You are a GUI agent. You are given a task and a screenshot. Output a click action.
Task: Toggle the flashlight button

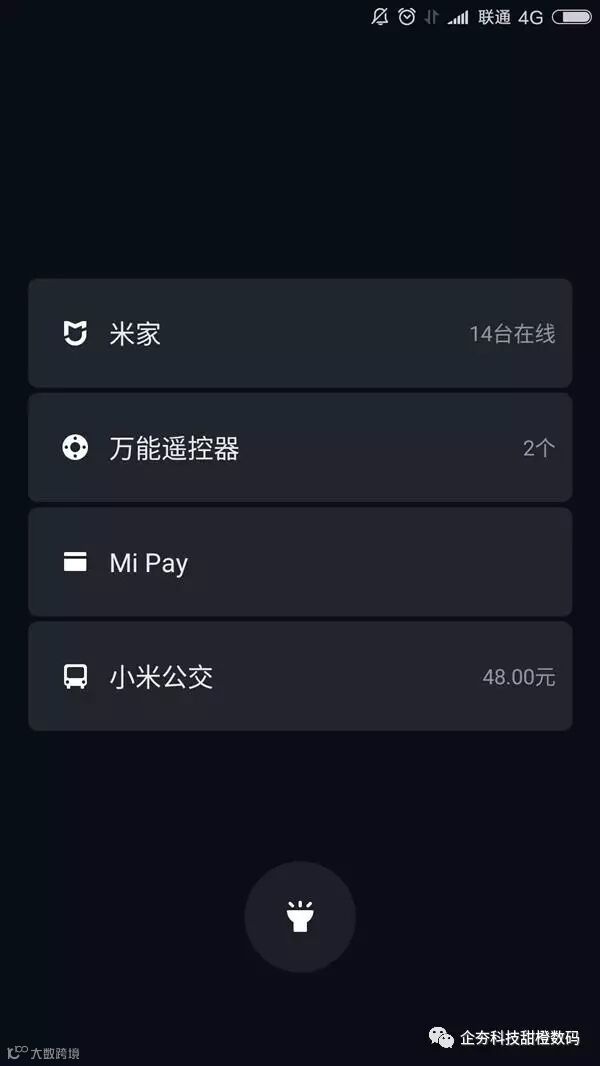click(x=300, y=916)
